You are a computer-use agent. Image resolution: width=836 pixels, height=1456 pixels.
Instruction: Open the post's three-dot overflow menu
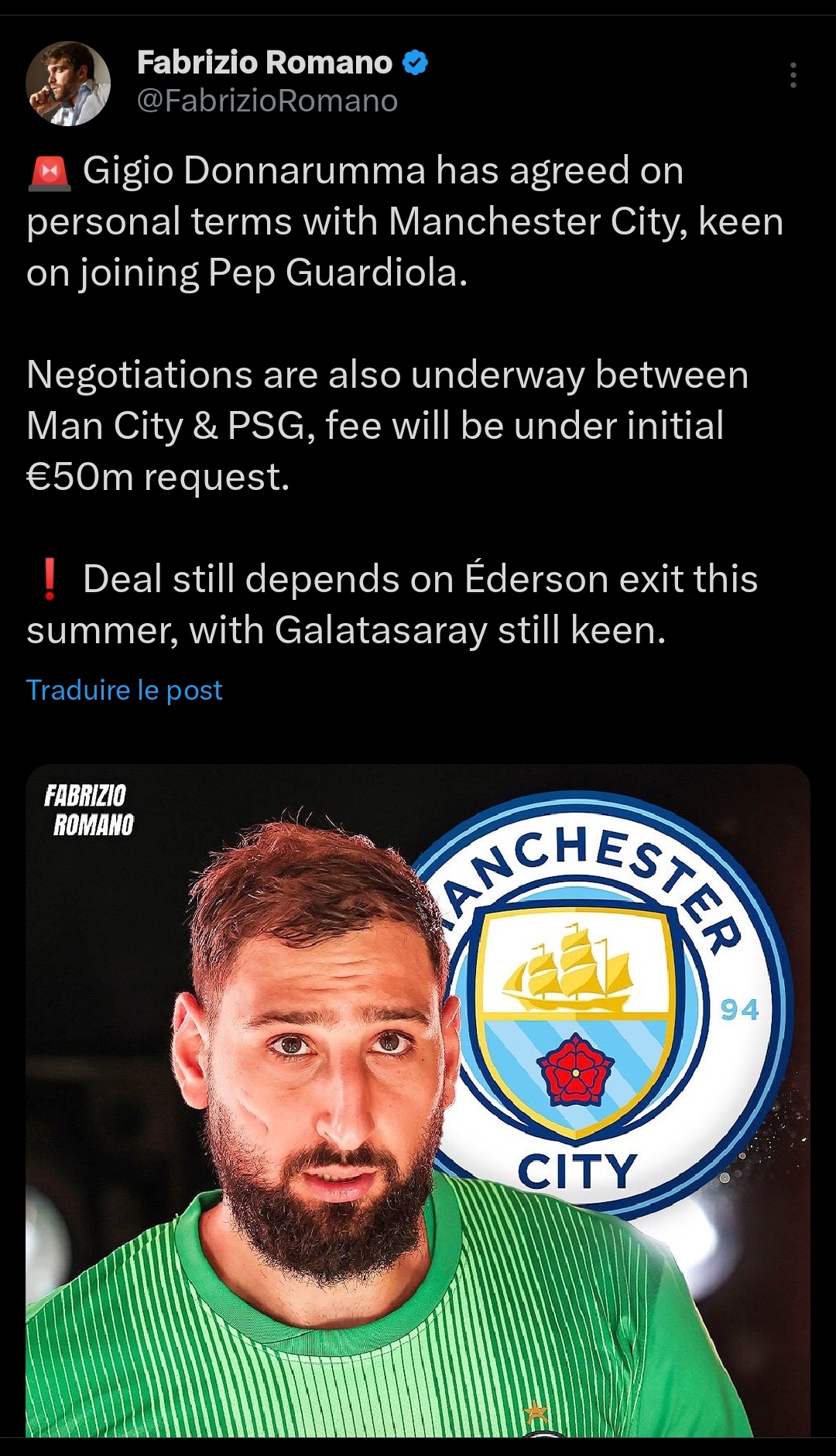click(793, 75)
